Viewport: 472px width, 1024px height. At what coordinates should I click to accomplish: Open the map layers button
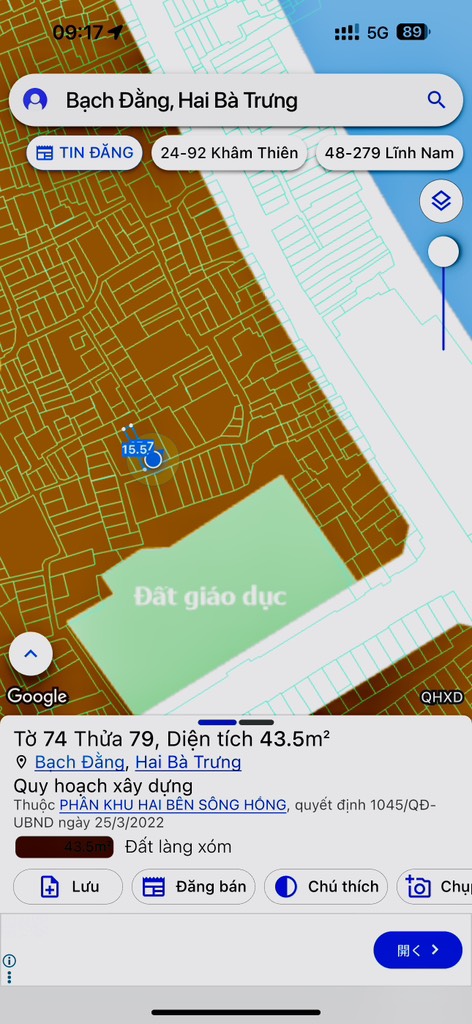[441, 200]
